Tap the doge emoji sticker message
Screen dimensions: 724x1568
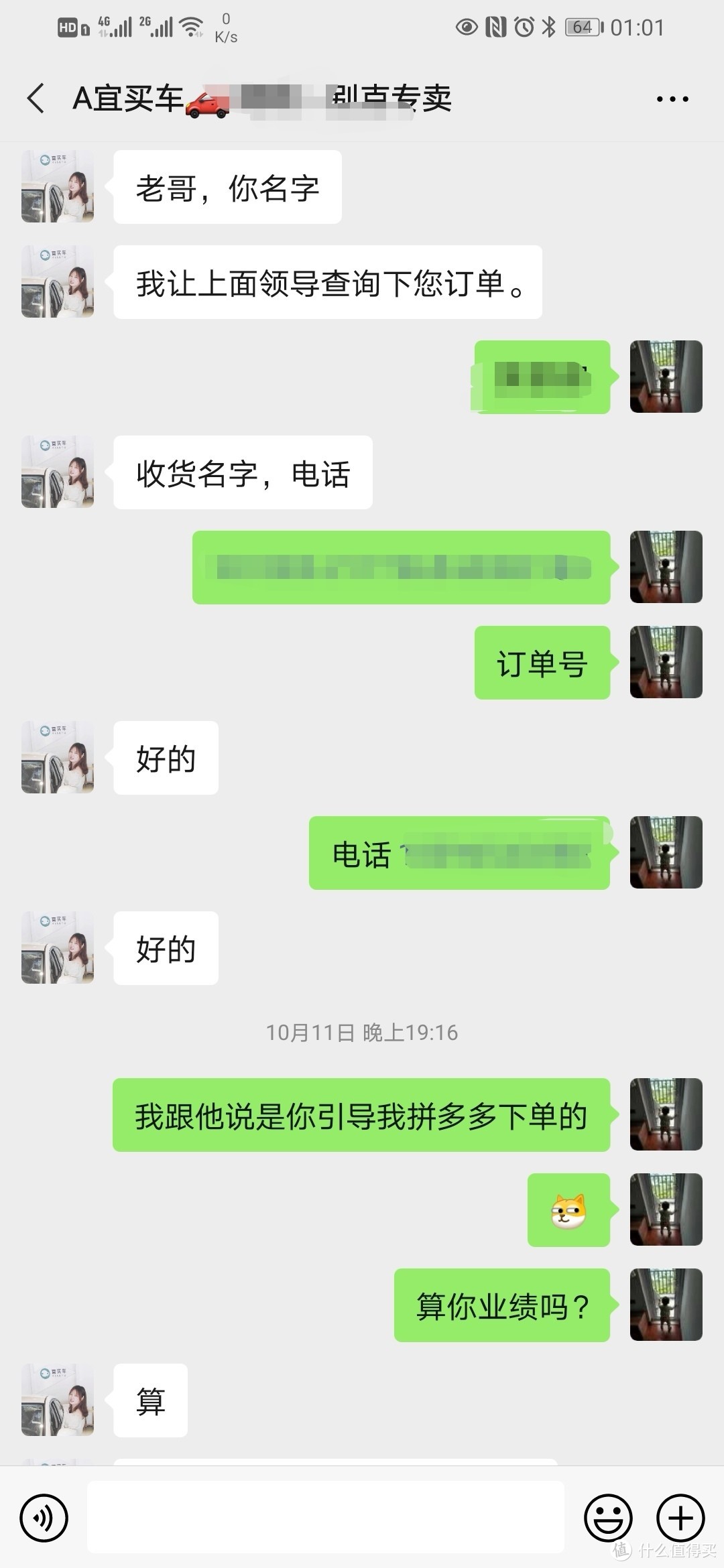point(568,1210)
